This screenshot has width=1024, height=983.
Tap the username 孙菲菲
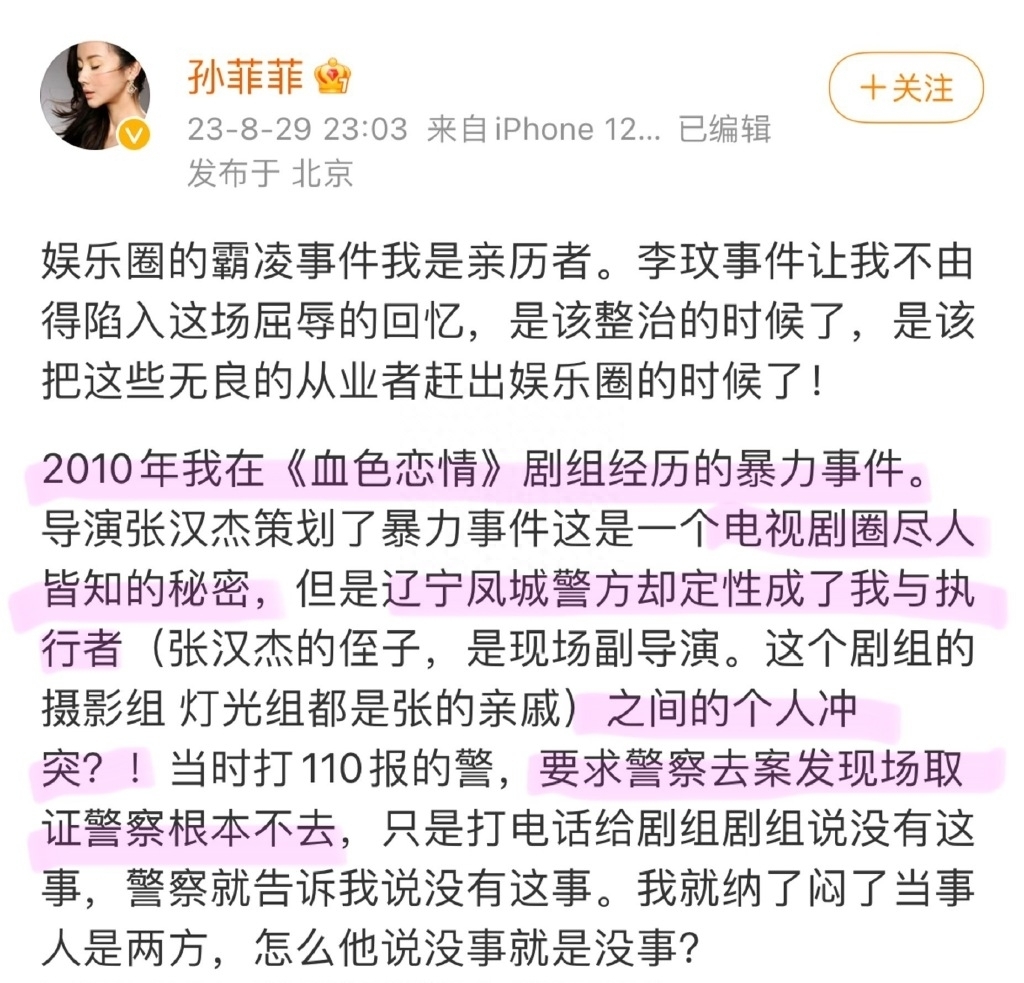[x=245, y=76]
